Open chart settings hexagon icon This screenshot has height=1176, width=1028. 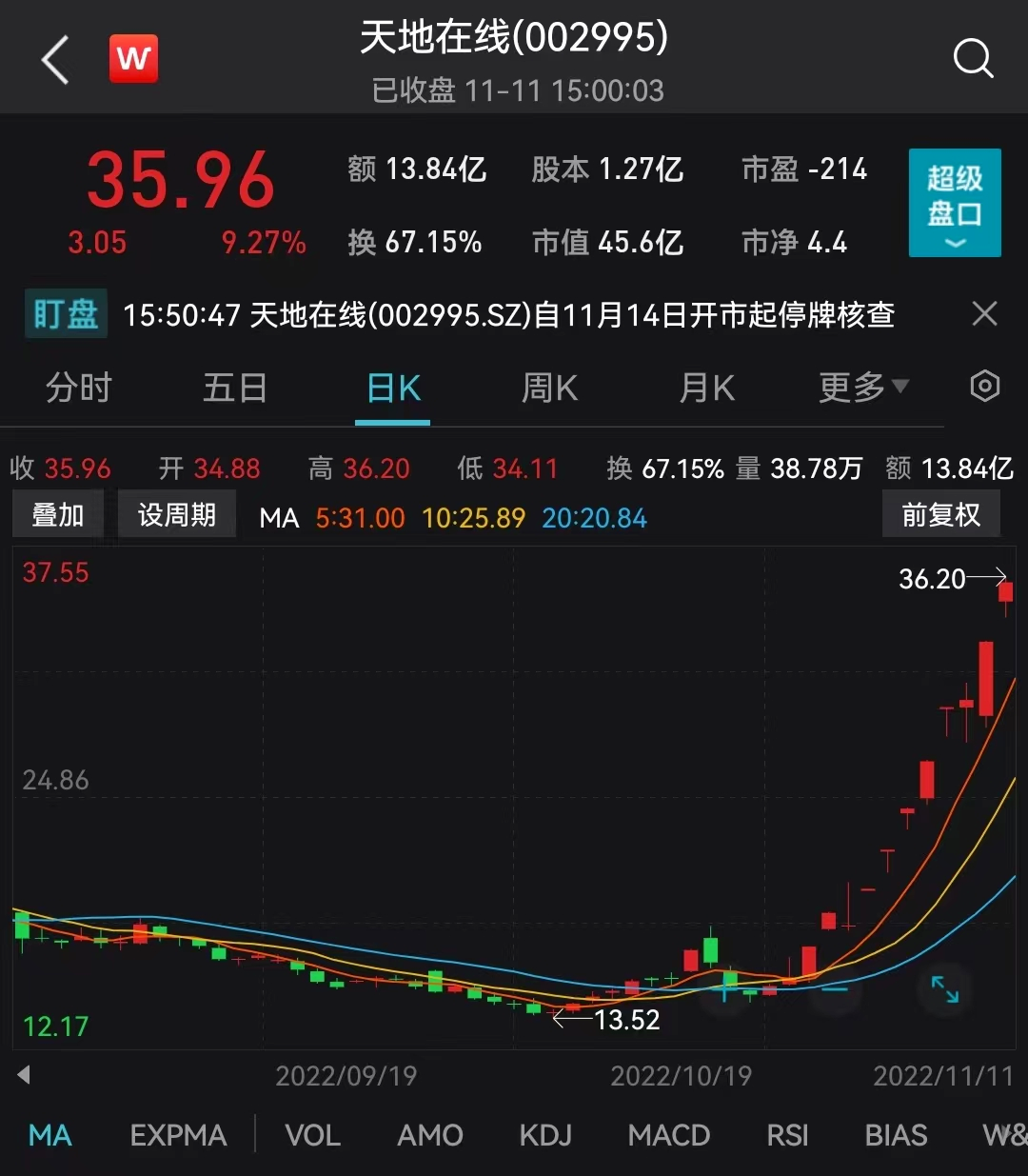pos(984,387)
